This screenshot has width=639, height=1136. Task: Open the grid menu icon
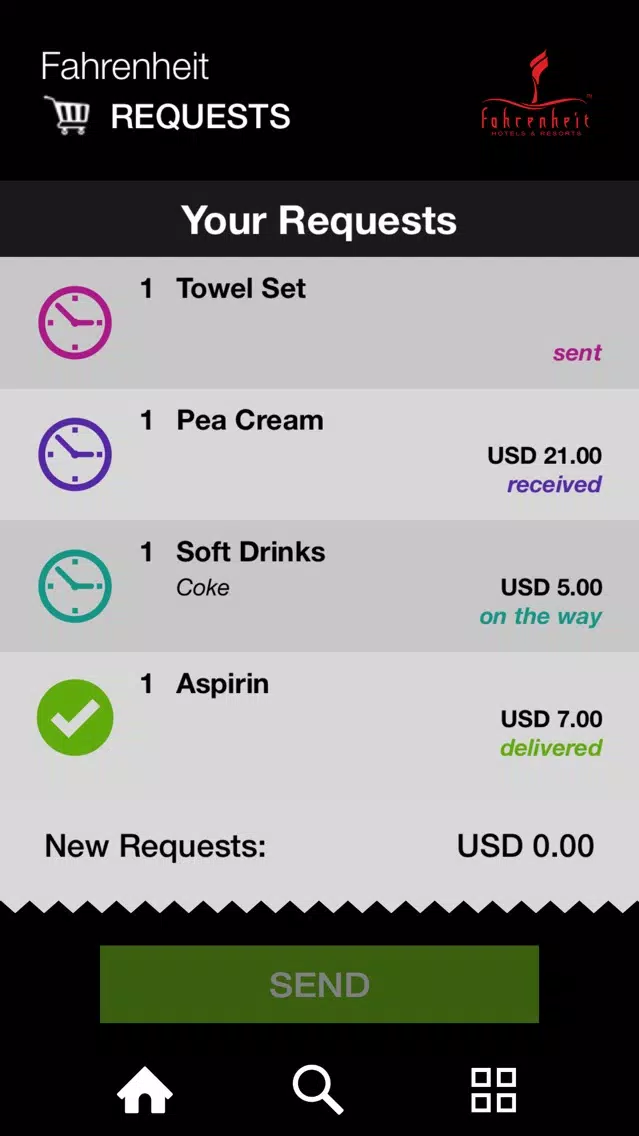pos(493,1090)
